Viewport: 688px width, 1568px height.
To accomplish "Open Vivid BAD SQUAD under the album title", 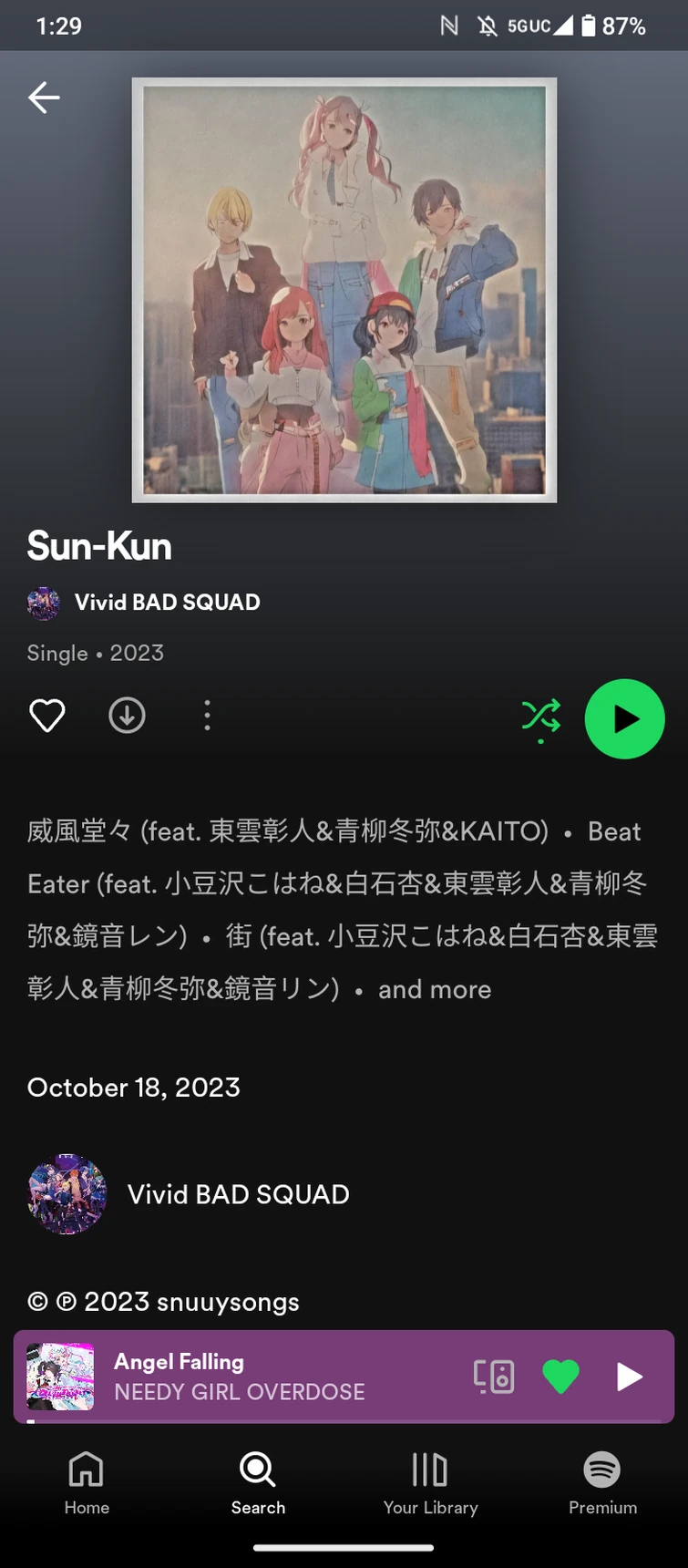I will [167, 603].
